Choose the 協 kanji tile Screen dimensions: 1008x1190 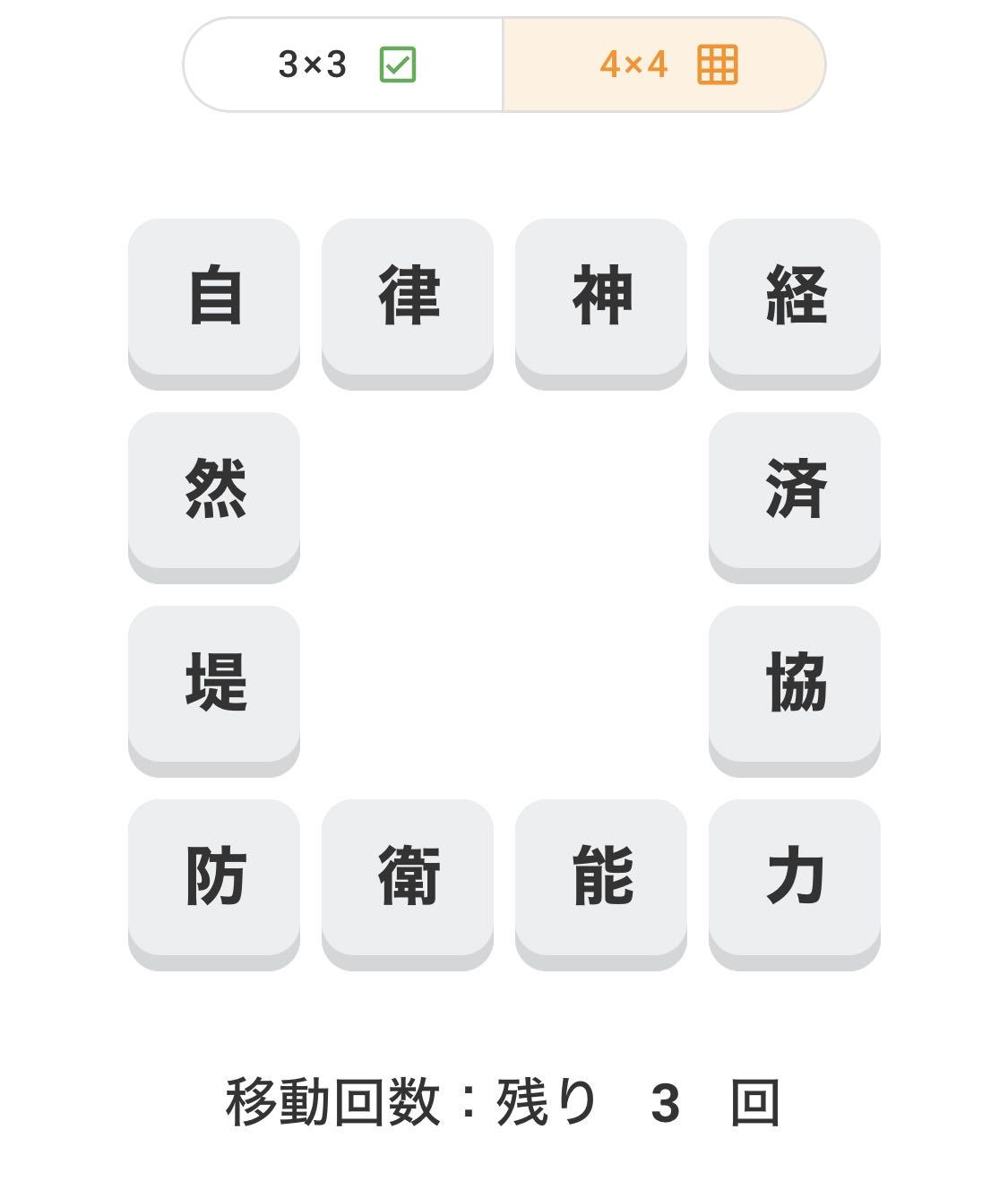[795, 685]
